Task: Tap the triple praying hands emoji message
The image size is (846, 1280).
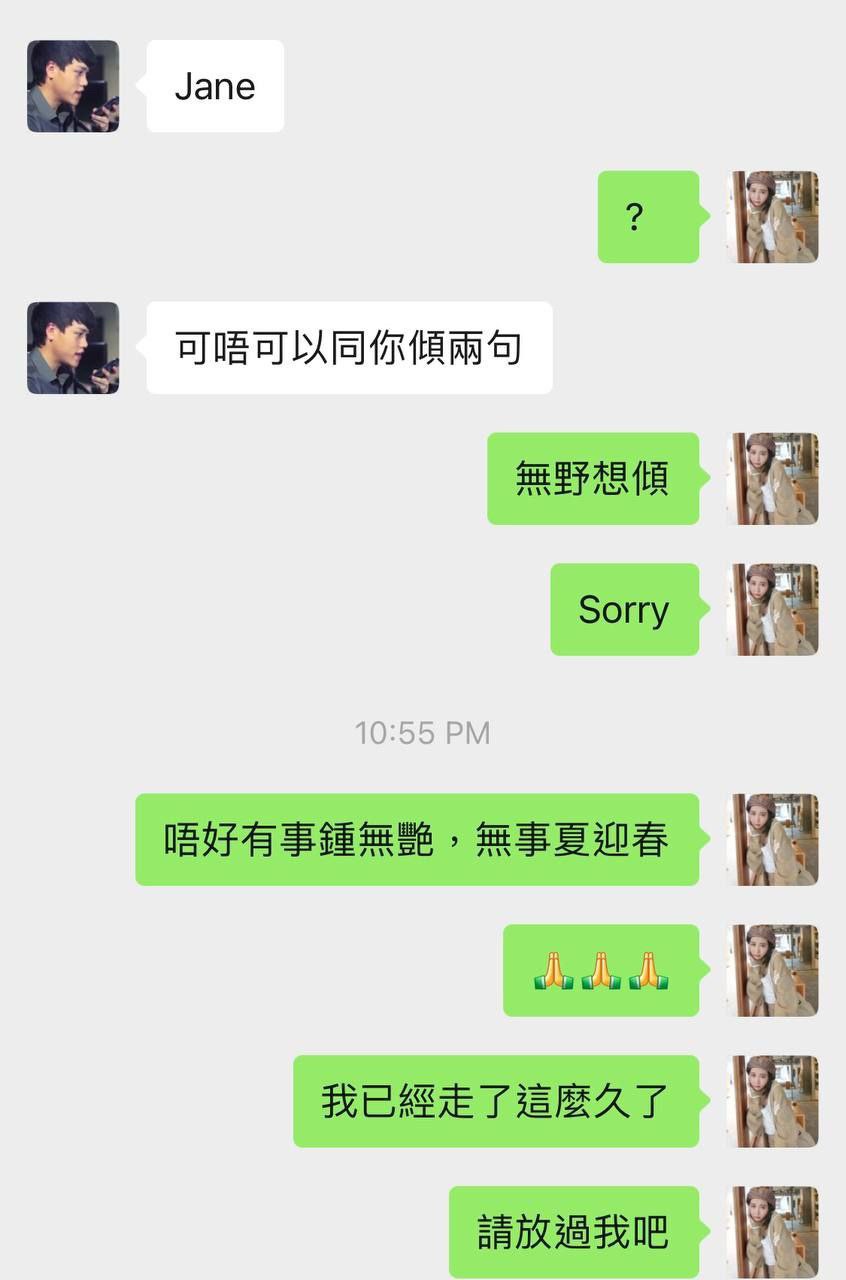Action: click(602, 971)
